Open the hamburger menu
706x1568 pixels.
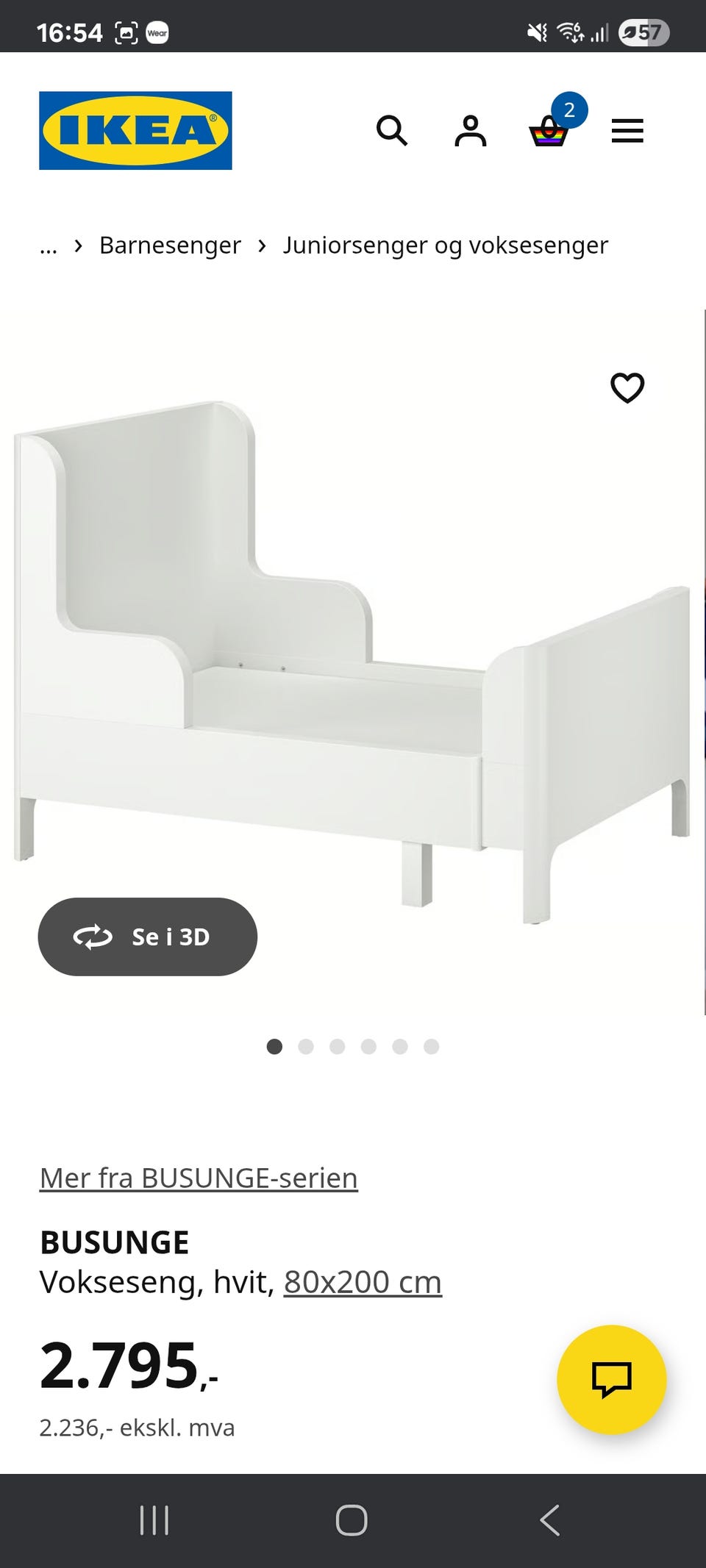click(x=627, y=131)
